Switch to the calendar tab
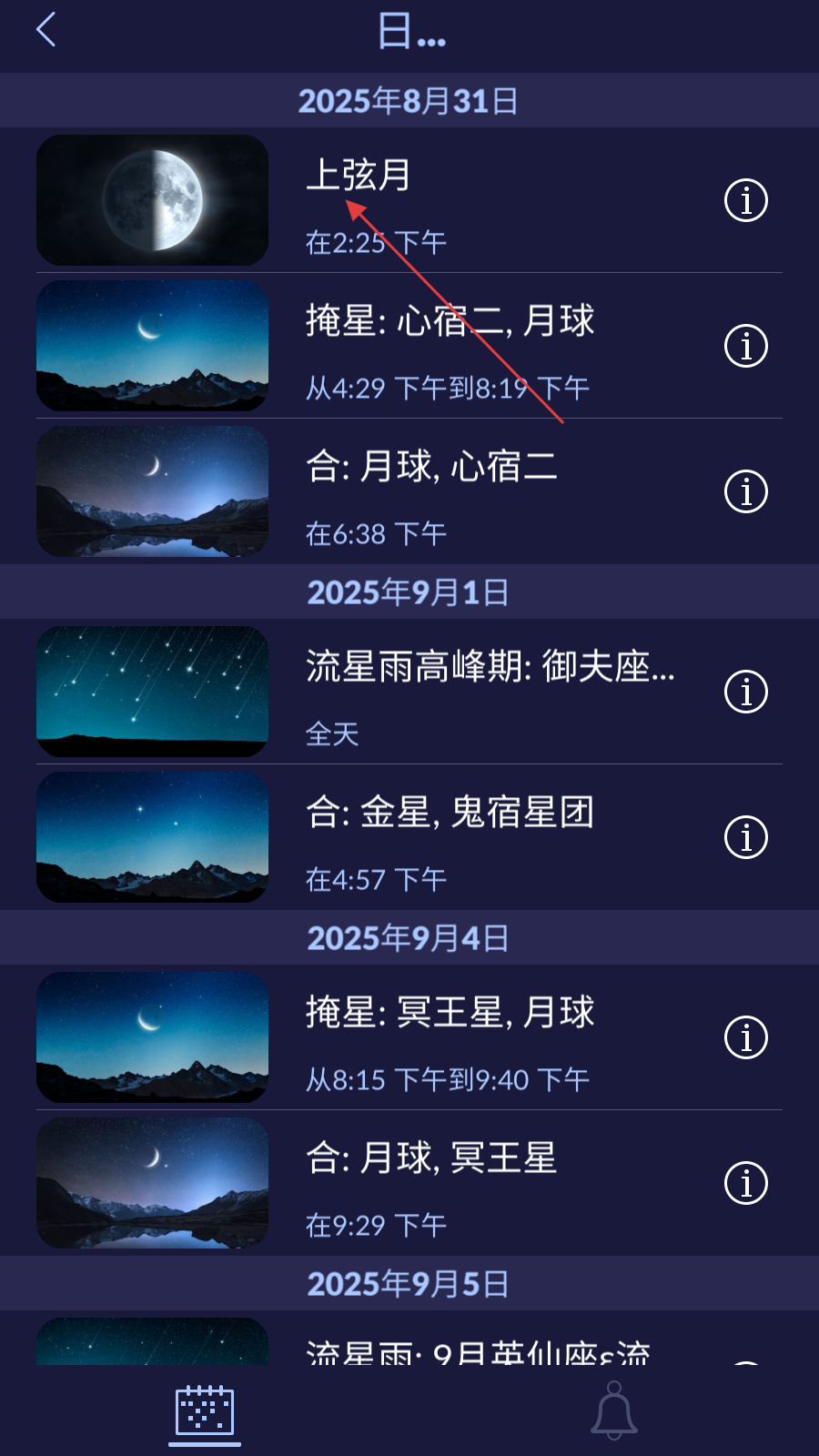The height and width of the screenshot is (1456, 819). click(205, 1411)
